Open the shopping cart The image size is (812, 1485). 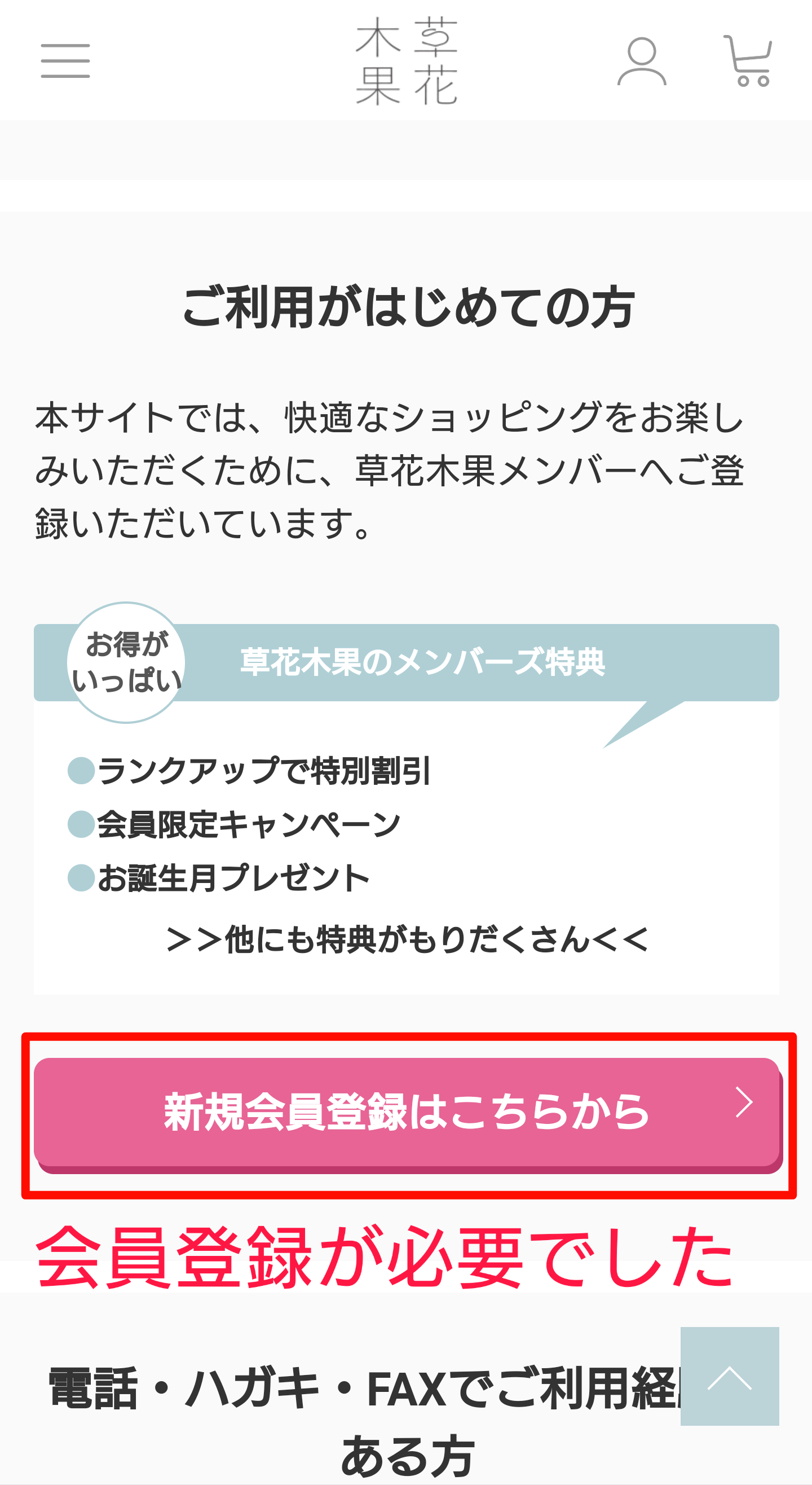(x=748, y=61)
